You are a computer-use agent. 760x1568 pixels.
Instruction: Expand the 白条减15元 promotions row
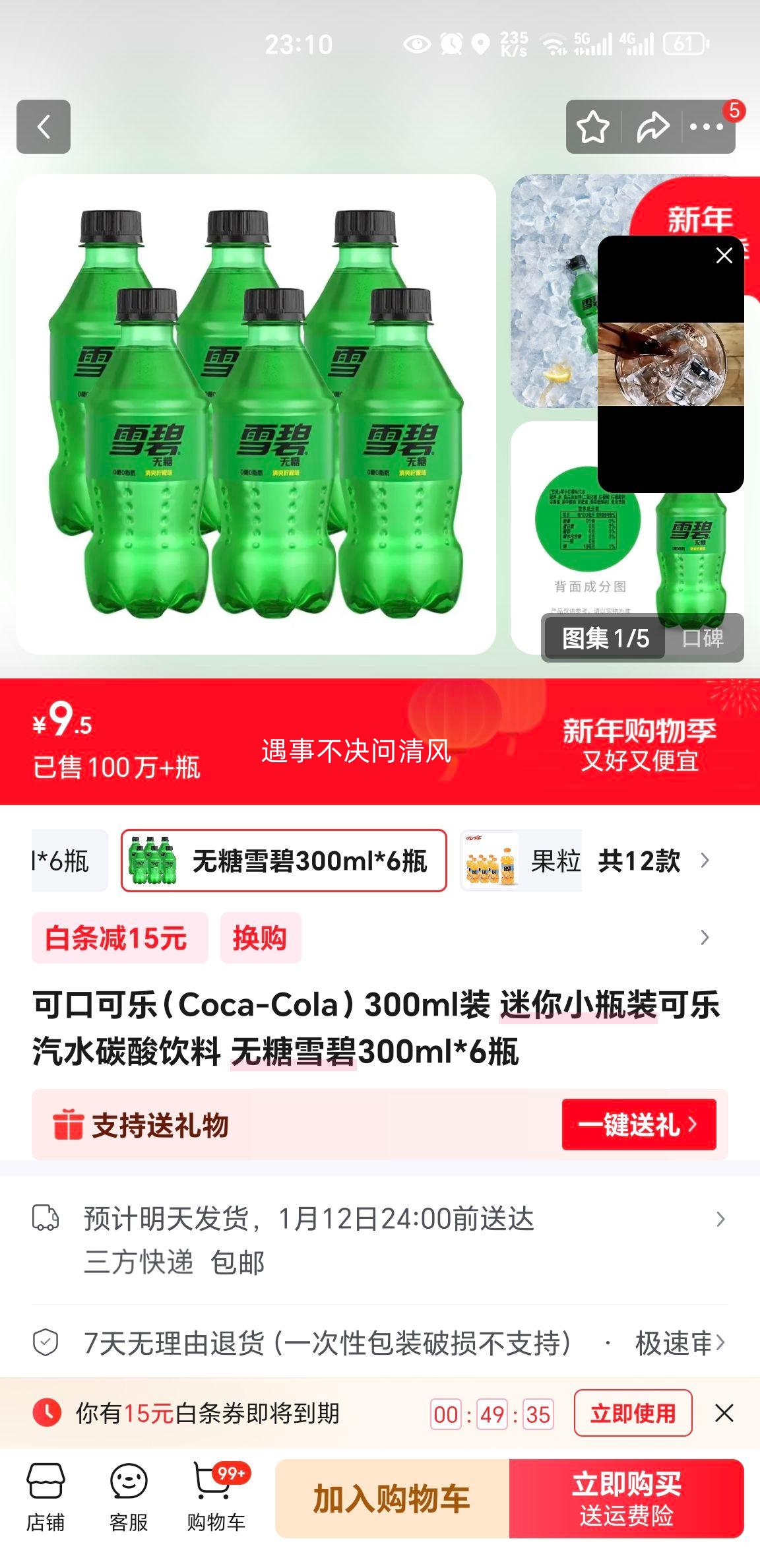(705, 936)
